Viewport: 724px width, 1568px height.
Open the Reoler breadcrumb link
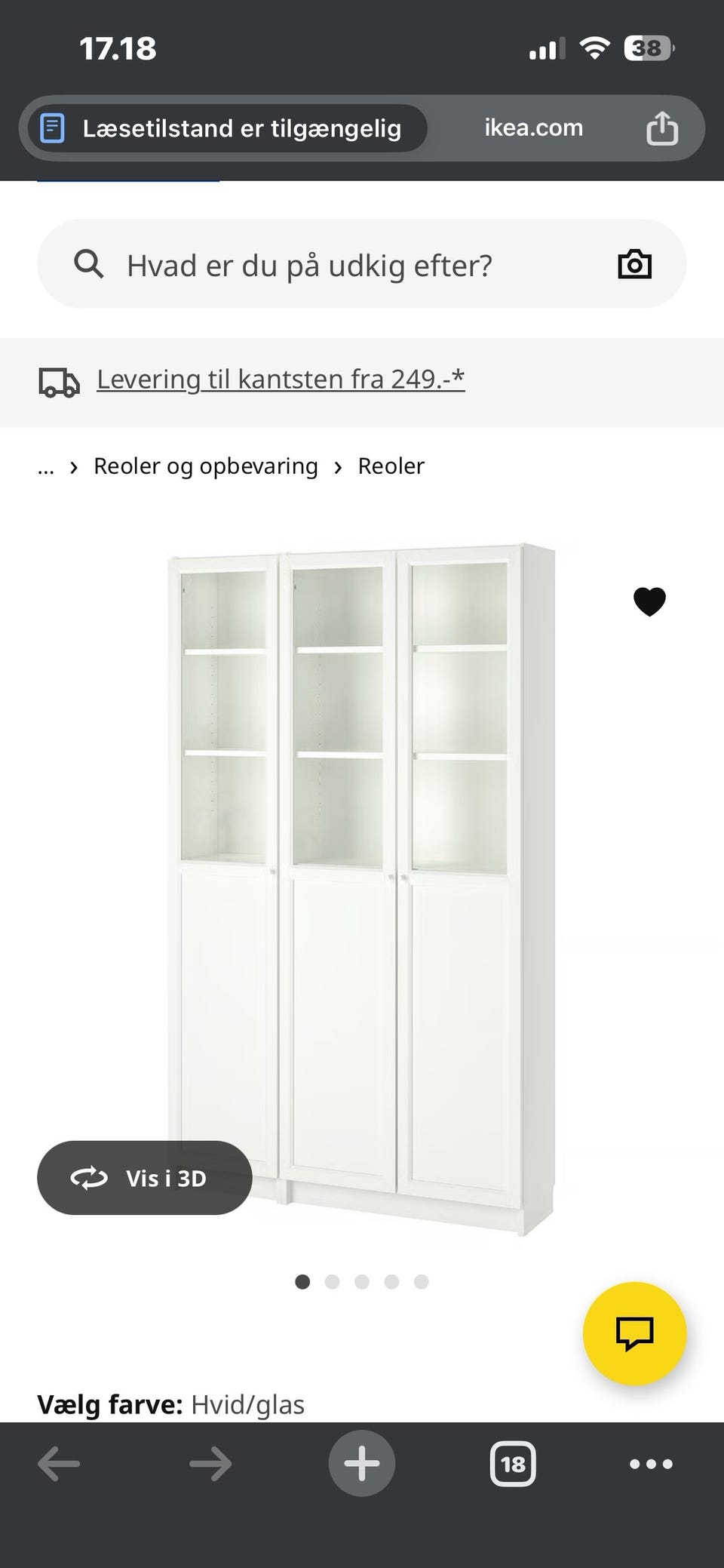coord(391,466)
